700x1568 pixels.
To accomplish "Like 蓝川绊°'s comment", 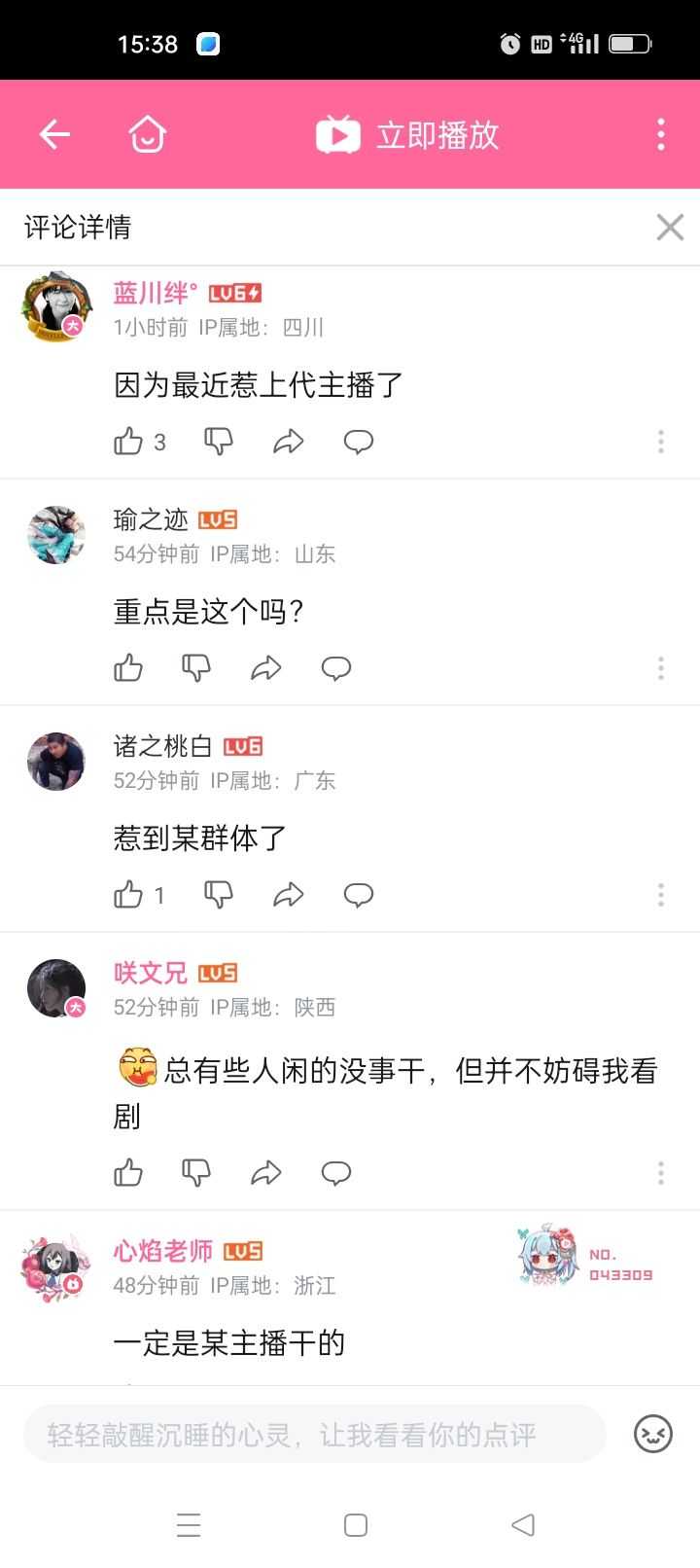I will click(x=128, y=442).
